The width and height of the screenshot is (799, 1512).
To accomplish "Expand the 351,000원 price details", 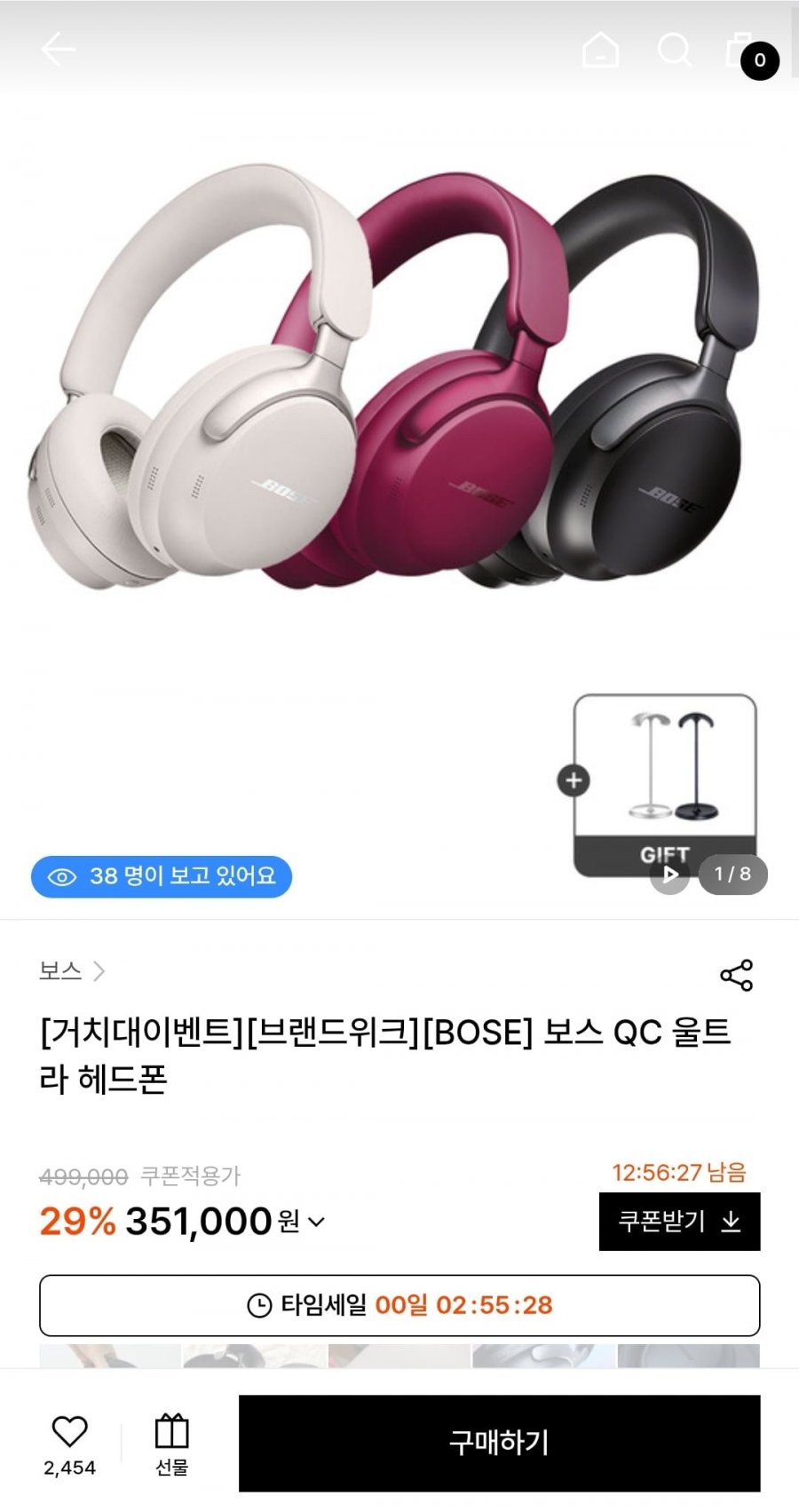I will pos(315,1222).
